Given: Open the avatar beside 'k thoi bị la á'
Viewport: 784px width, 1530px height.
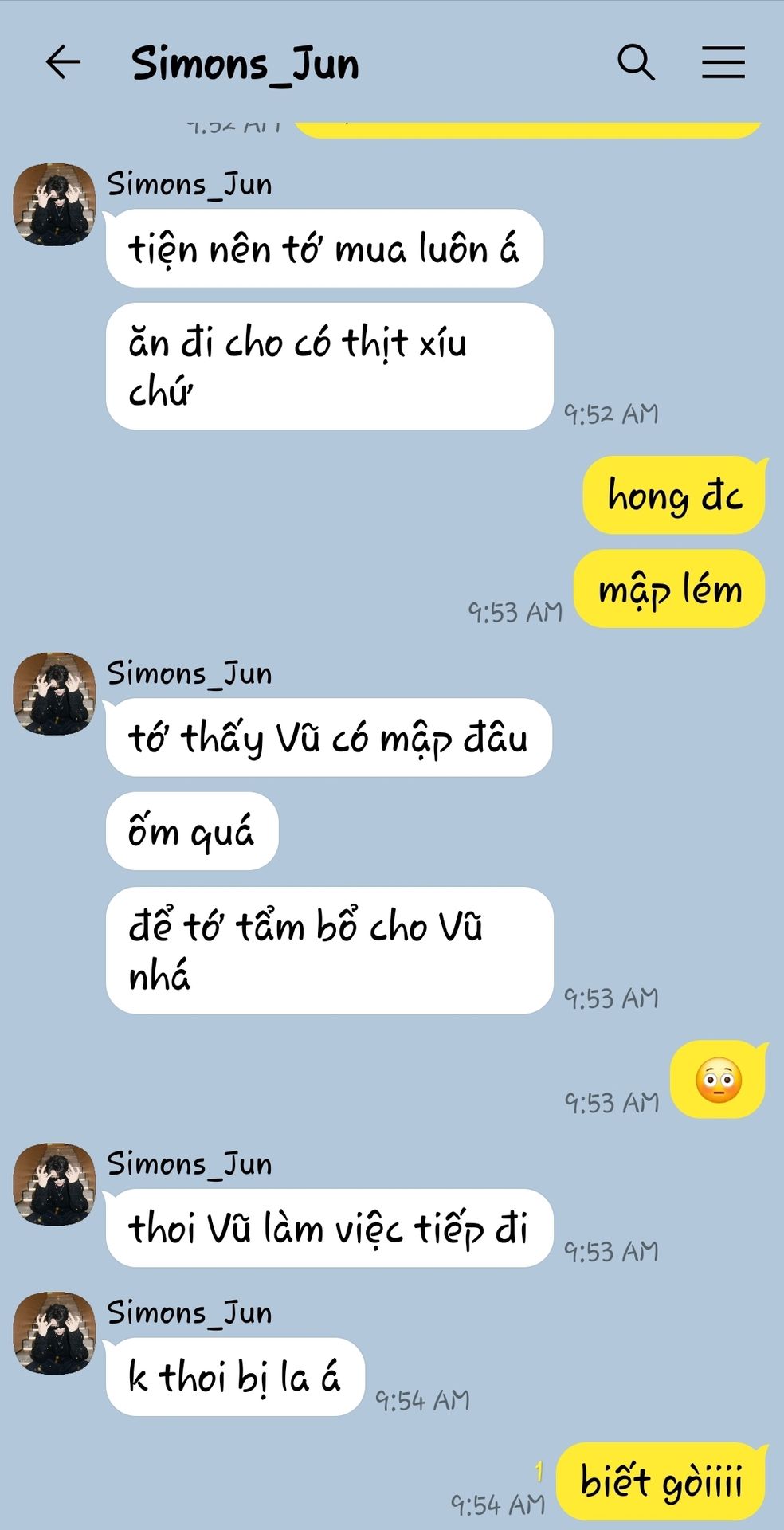Looking at the screenshot, I should 54,1332.
